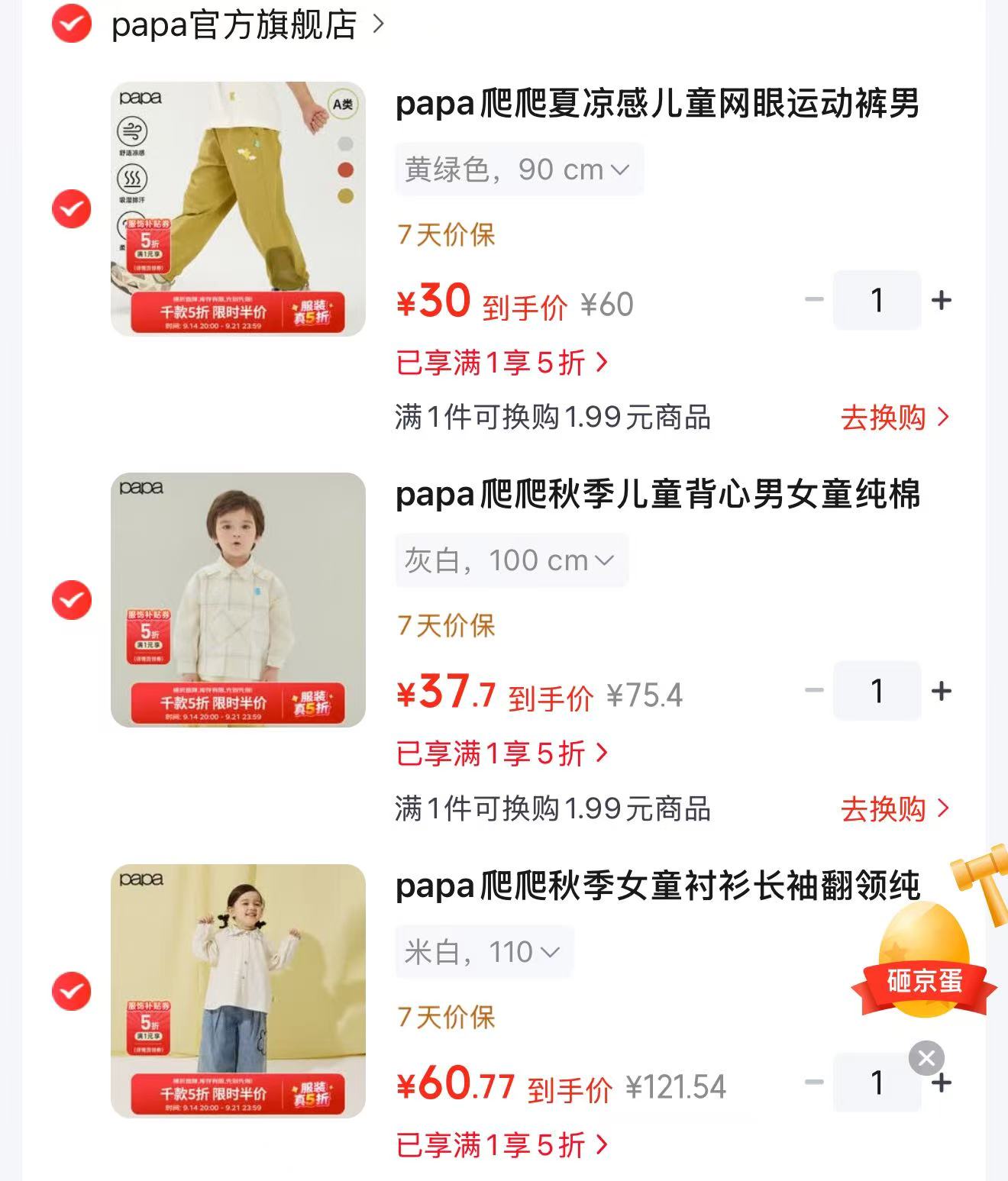Deselect the 女童衬衫 item checkbox
The image size is (1008, 1181).
point(72,991)
